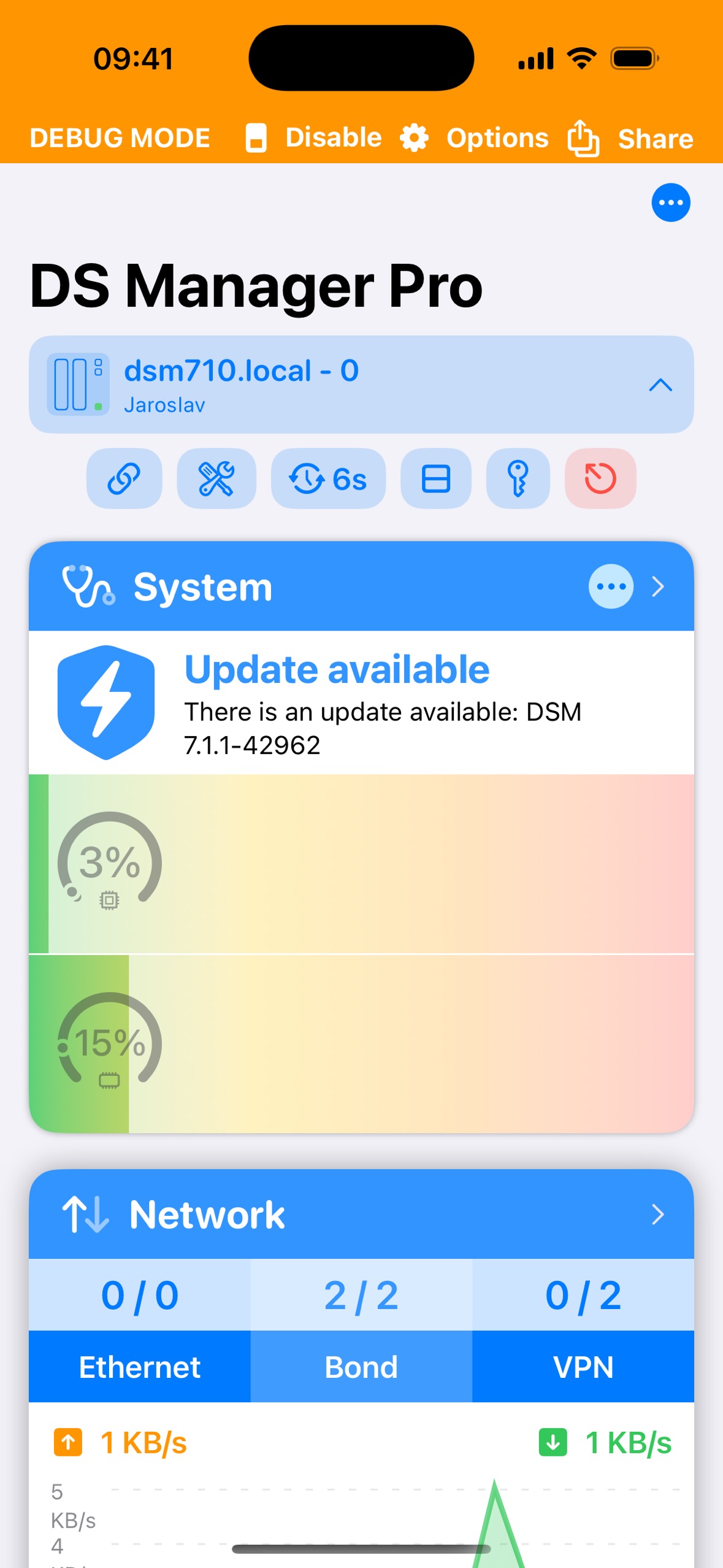Open the key chip
The width and height of the screenshot is (723, 1568).
click(x=518, y=478)
